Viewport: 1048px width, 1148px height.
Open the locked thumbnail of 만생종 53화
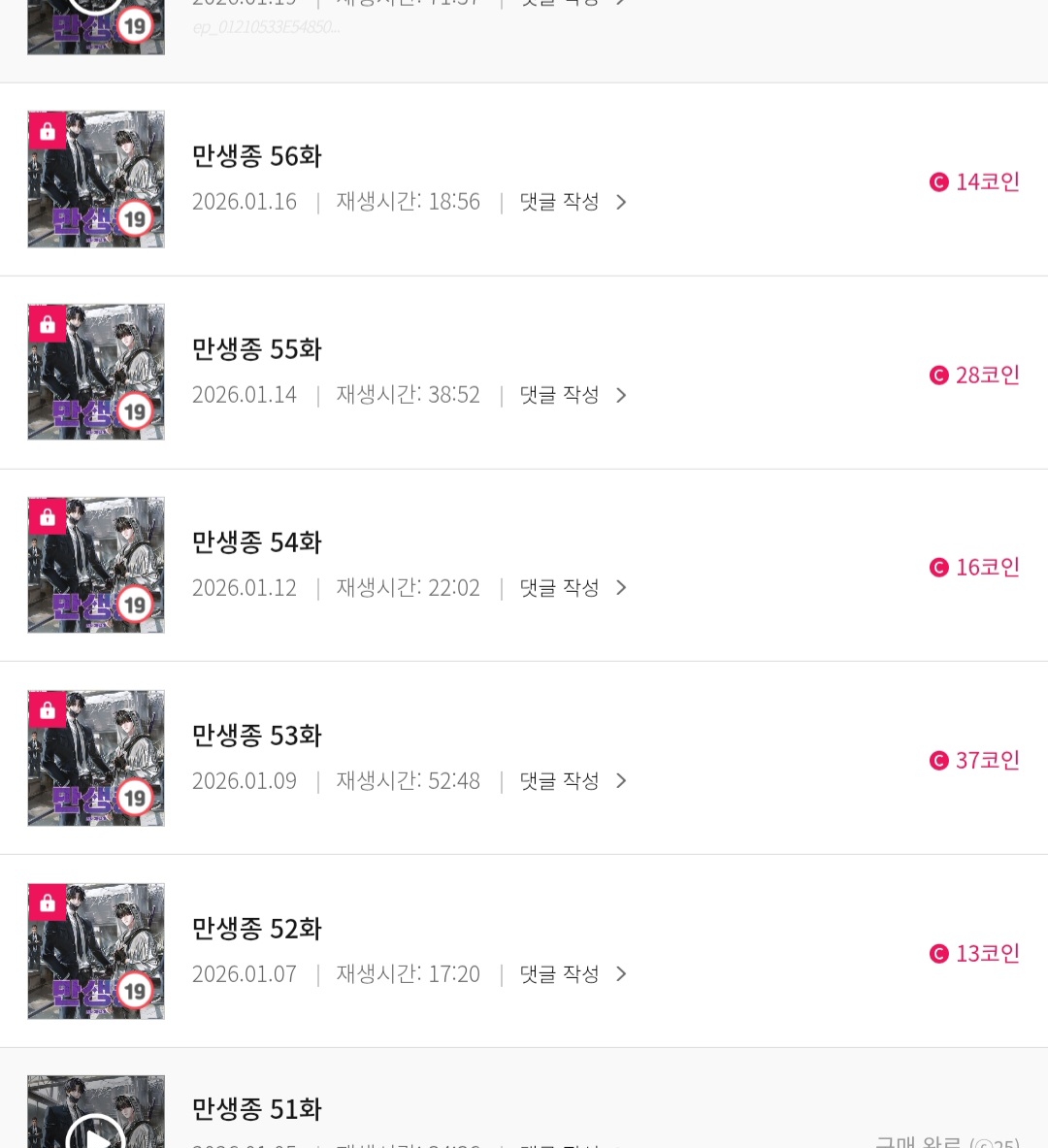point(96,758)
